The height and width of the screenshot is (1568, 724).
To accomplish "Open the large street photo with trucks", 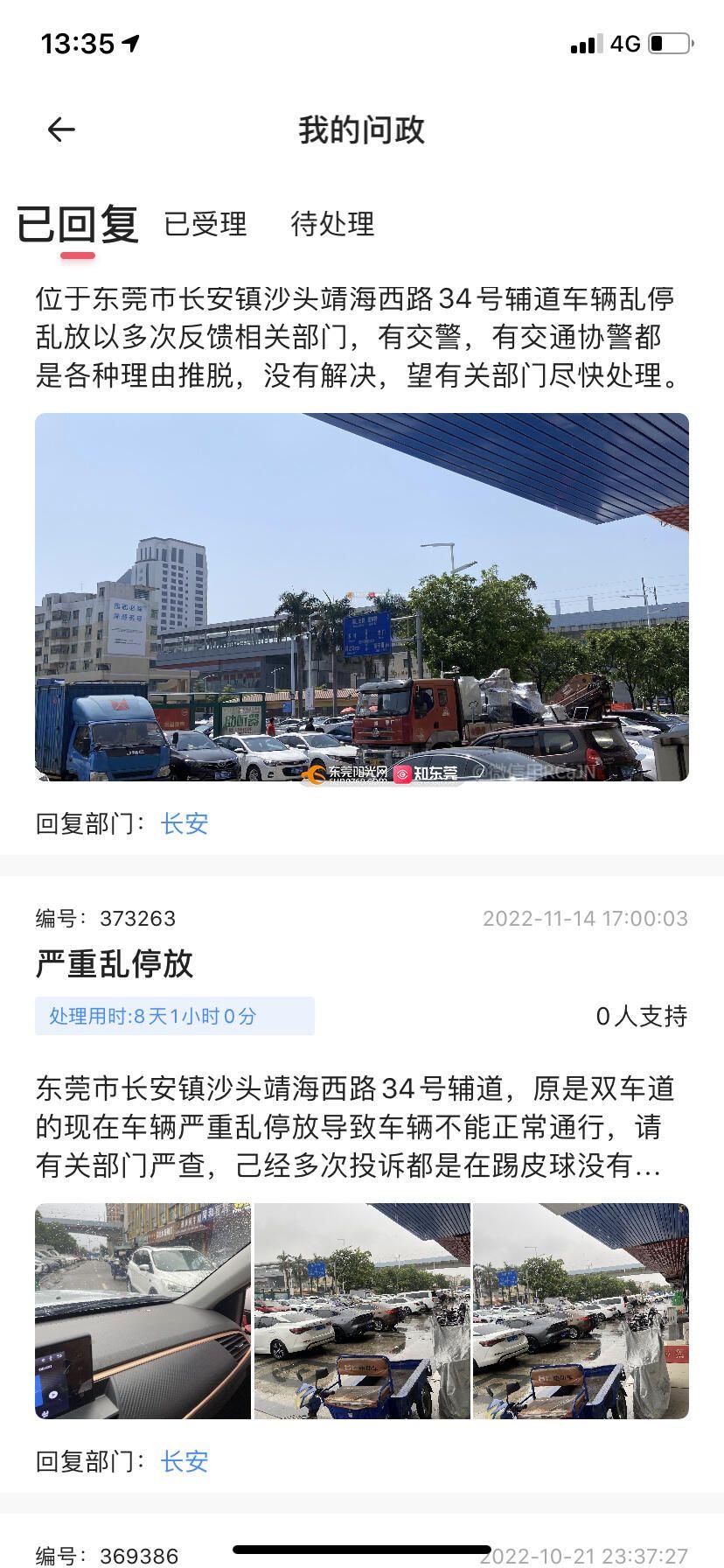I will pyautogui.click(x=362, y=597).
